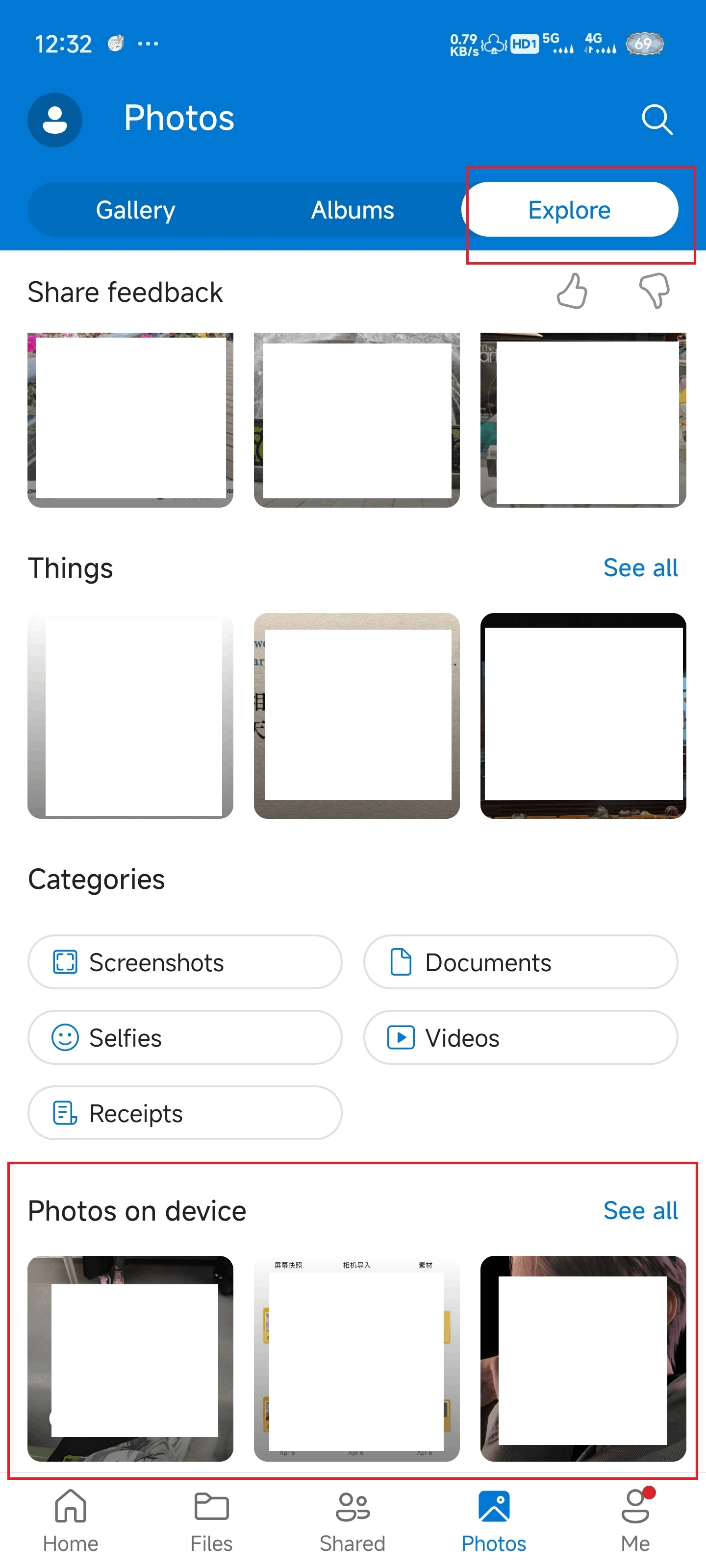Give thumbs down feedback
This screenshot has width=706, height=1568.
[654, 291]
